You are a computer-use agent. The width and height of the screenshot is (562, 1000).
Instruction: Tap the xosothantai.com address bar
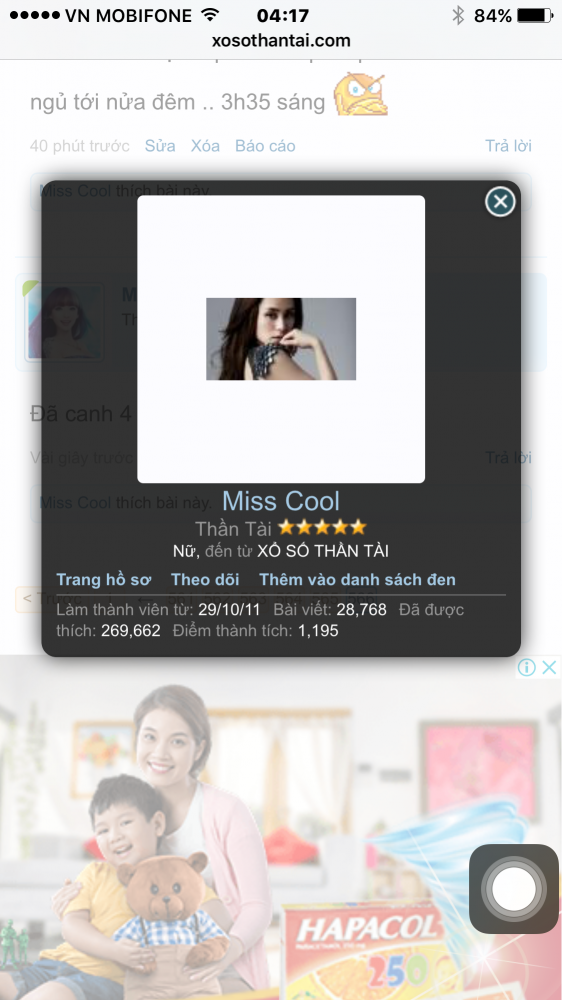pyautogui.click(x=281, y=41)
